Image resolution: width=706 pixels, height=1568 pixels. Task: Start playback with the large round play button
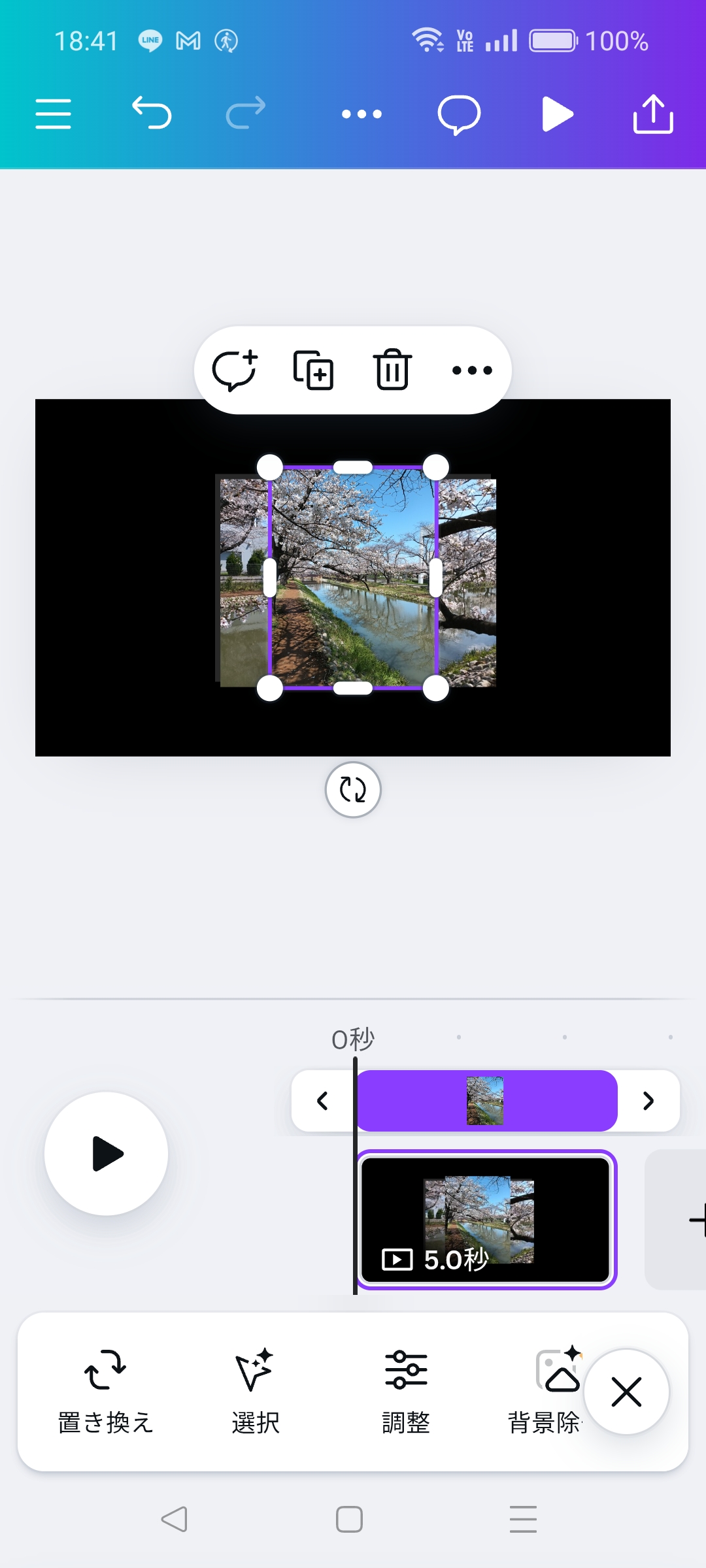[x=107, y=1153]
